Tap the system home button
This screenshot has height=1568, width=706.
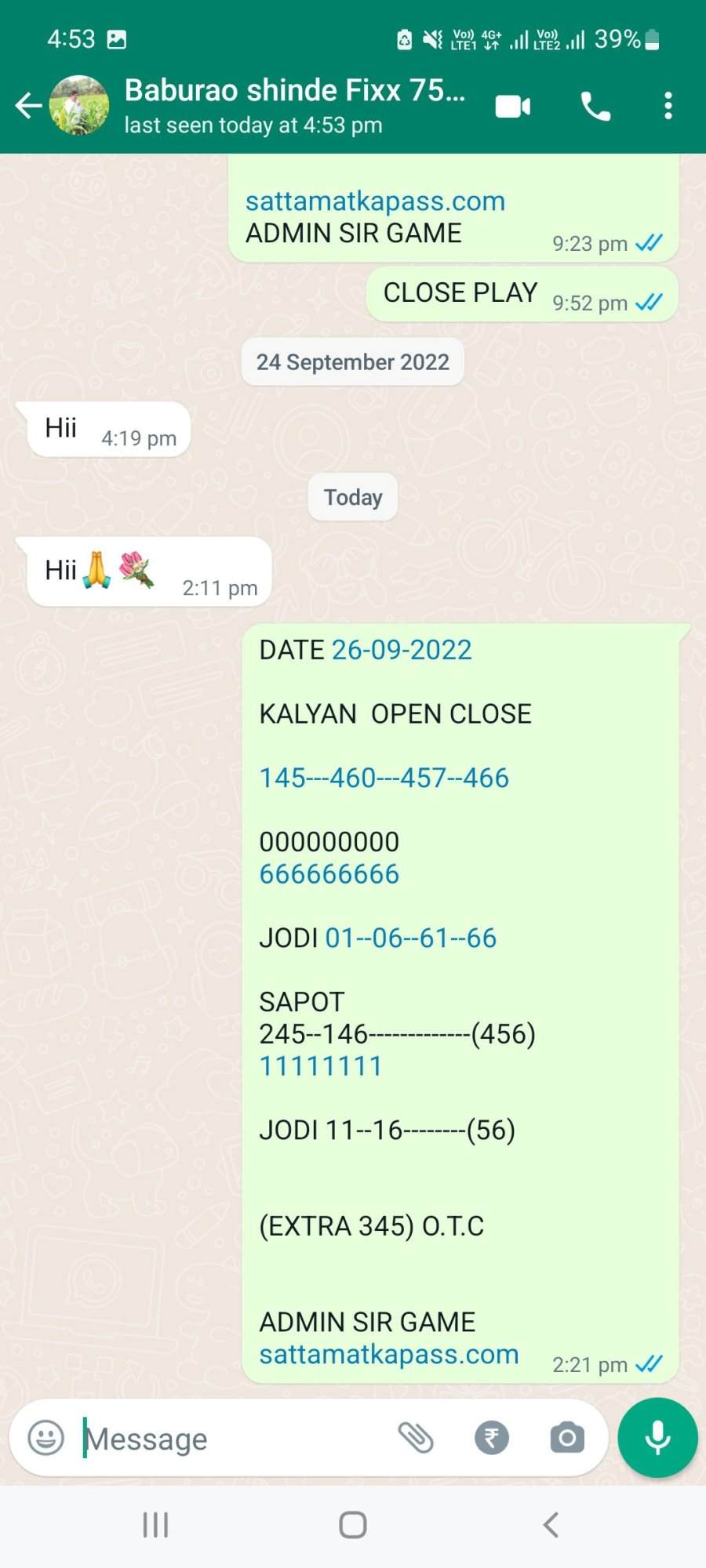coord(353,1525)
